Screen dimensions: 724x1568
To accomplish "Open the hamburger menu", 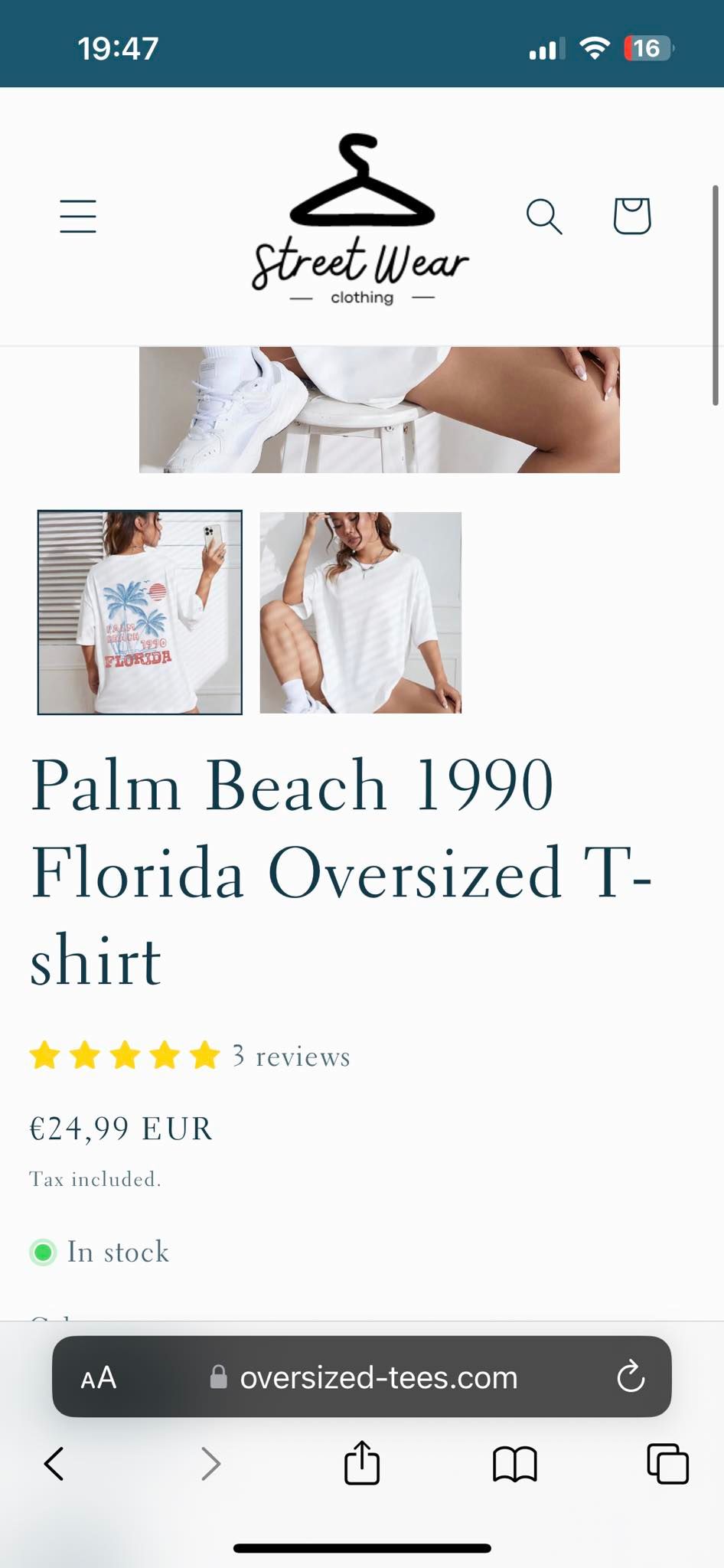I will tap(78, 216).
